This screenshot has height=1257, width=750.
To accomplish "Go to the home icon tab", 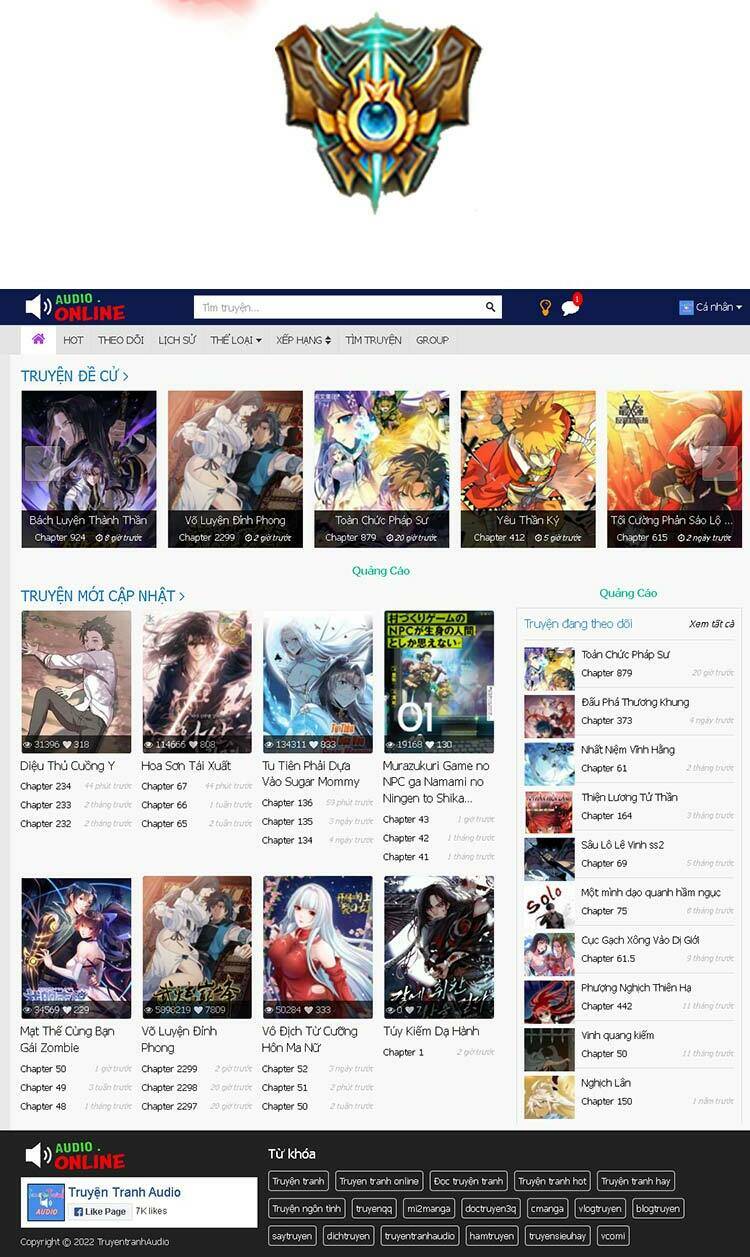I will [x=38, y=340].
